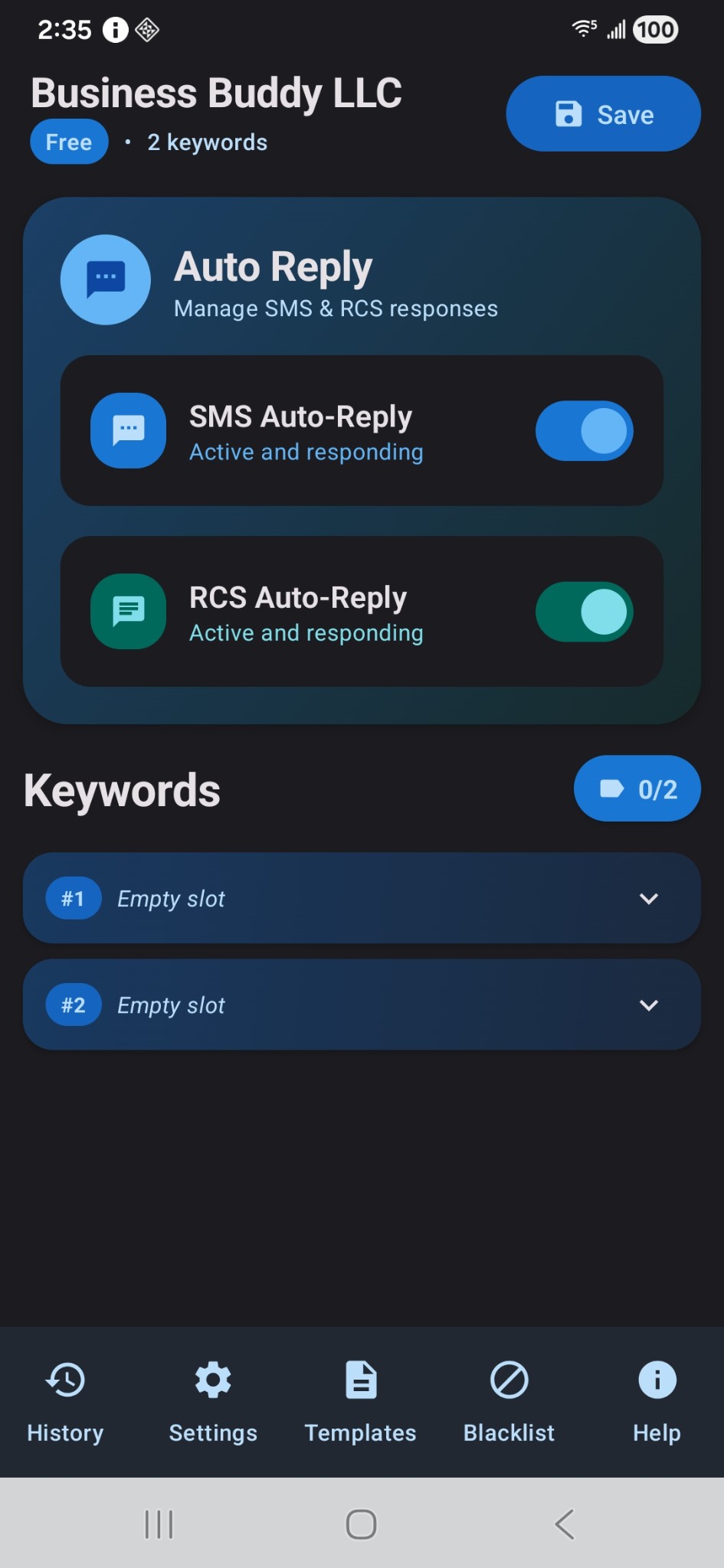
Task: Click the green RCS Auto-Reply icon
Action: pyautogui.click(x=128, y=611)
